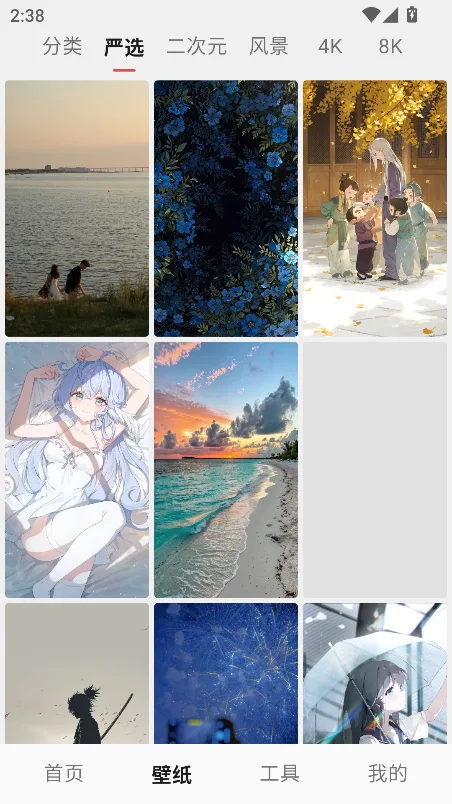452x804 pixels.
Task: Open the 8K wallpapers tab
Action: pyautogui.click(x=390, y=47)
